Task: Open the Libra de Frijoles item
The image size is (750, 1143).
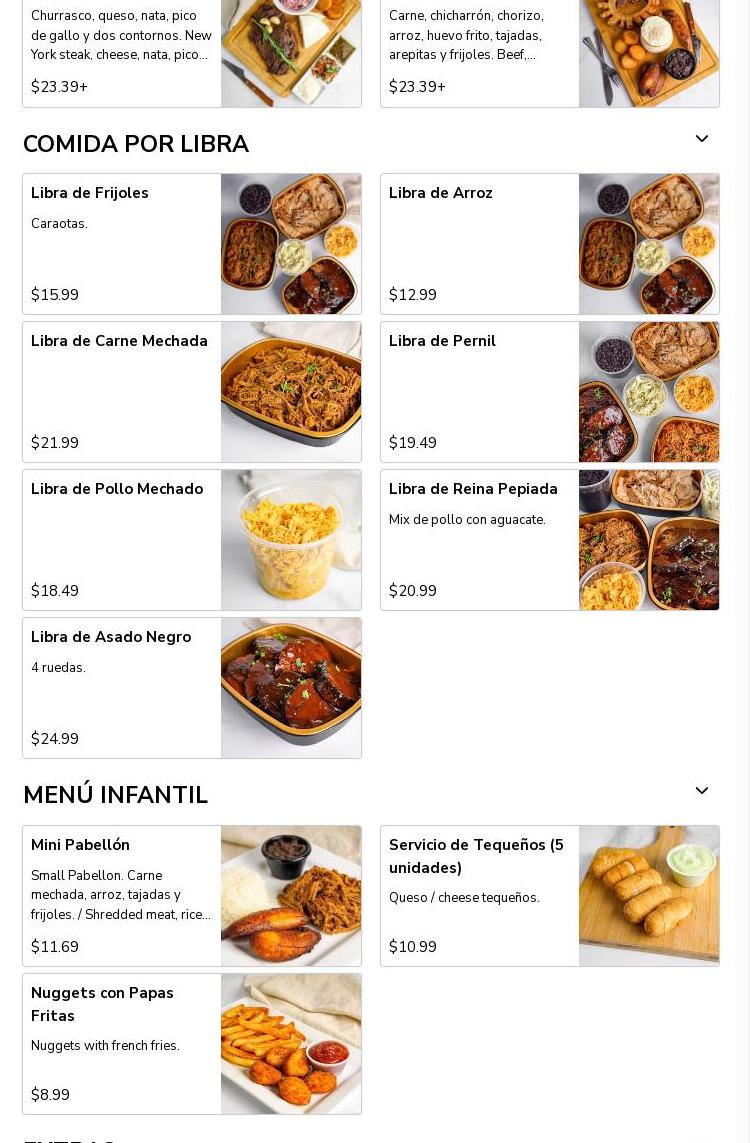Action: 192,244
